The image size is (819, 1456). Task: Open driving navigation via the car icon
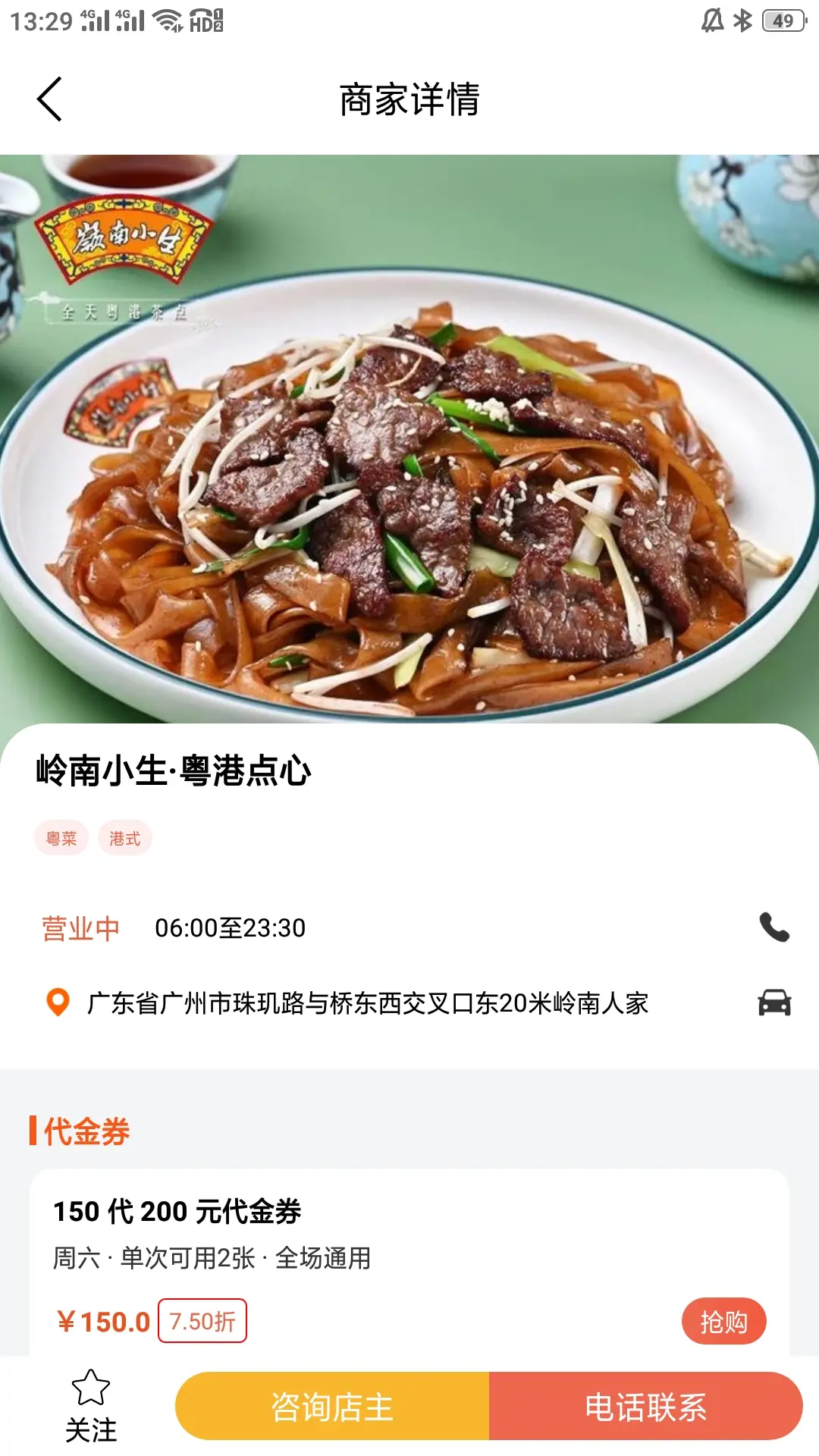point(774,1003)
